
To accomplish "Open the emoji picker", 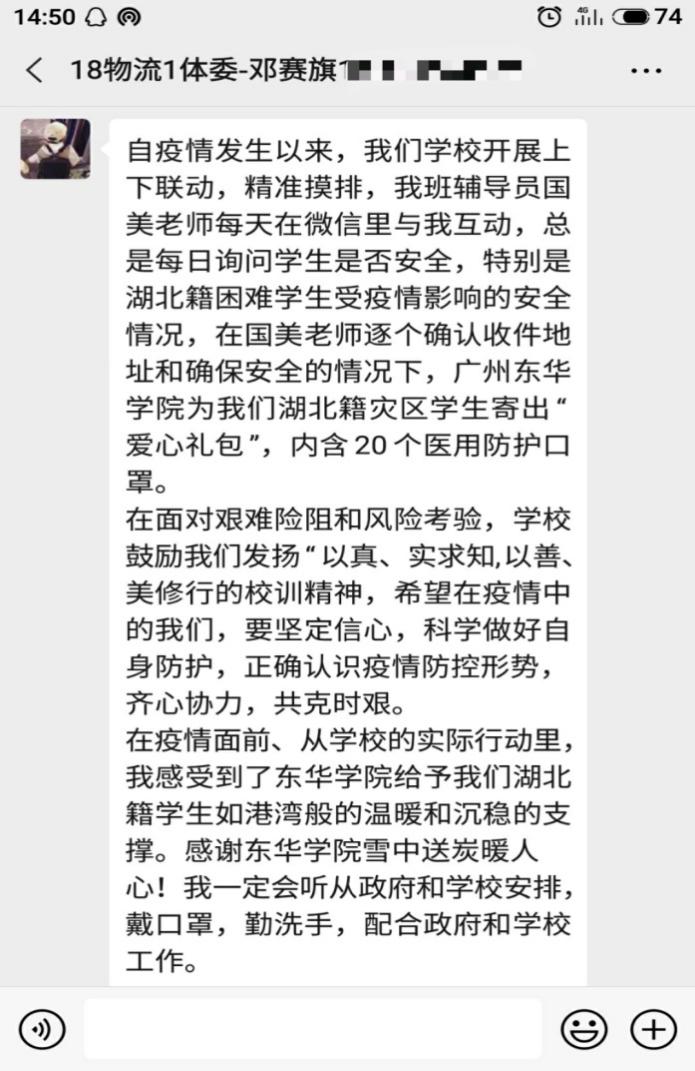I will [584, 1028].
